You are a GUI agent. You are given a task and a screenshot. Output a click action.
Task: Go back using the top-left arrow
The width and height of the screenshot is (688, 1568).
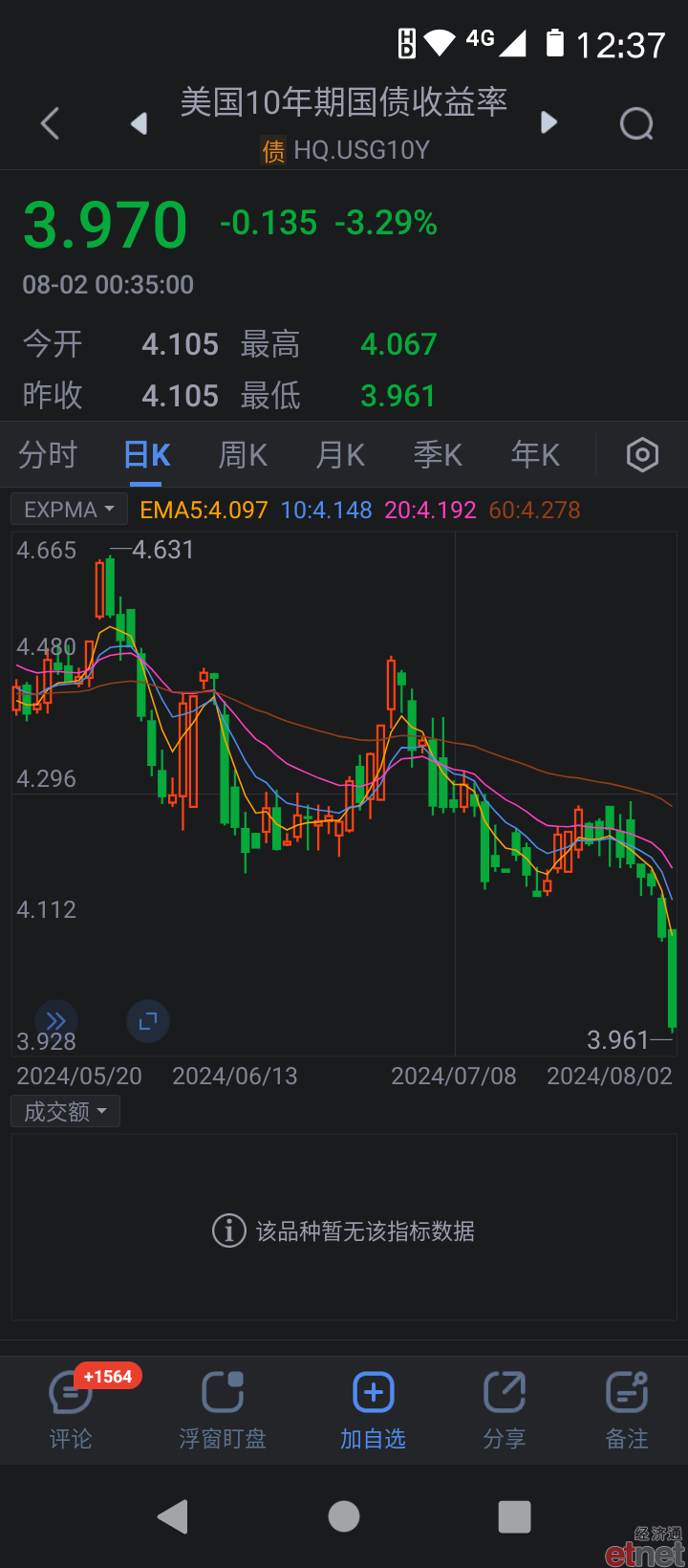51,123
